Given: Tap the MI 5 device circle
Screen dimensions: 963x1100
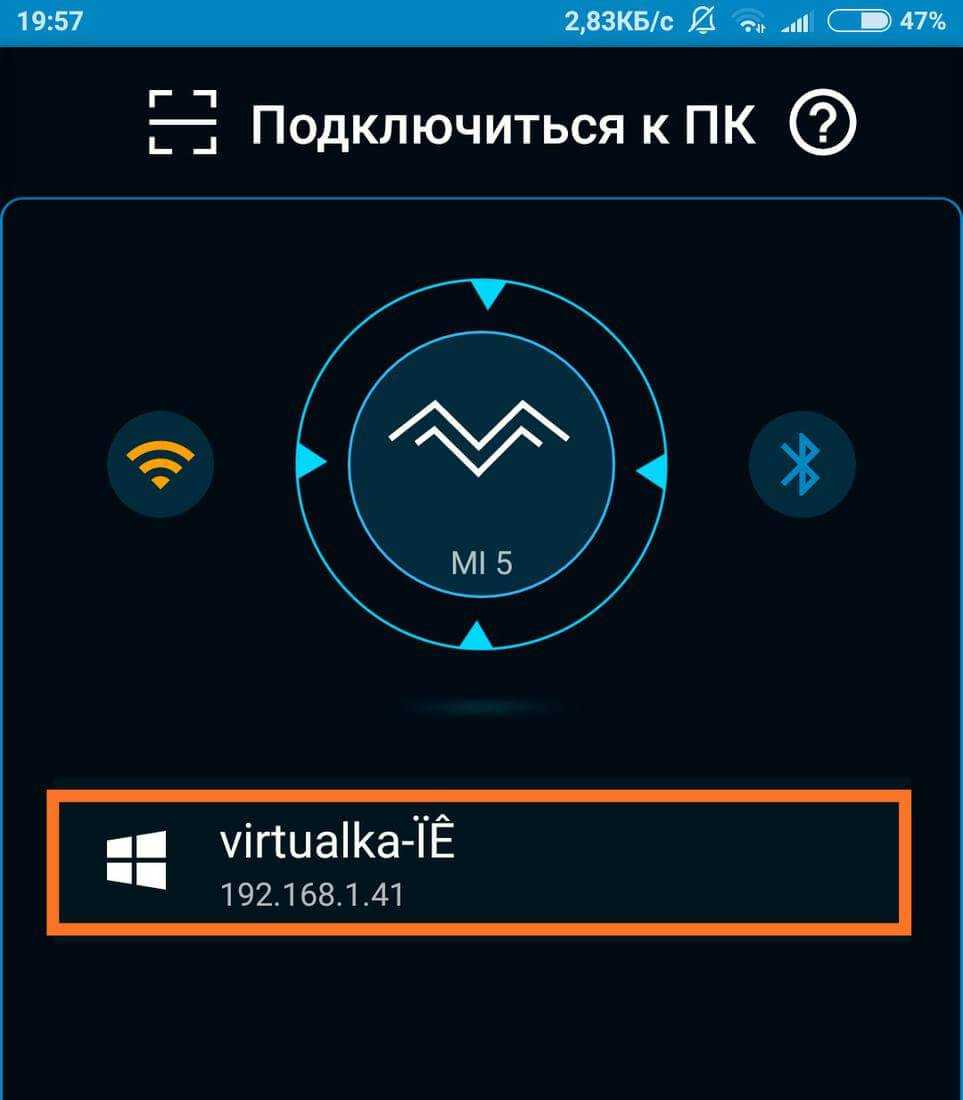Looking at the screenshot, I should point(480,465).
